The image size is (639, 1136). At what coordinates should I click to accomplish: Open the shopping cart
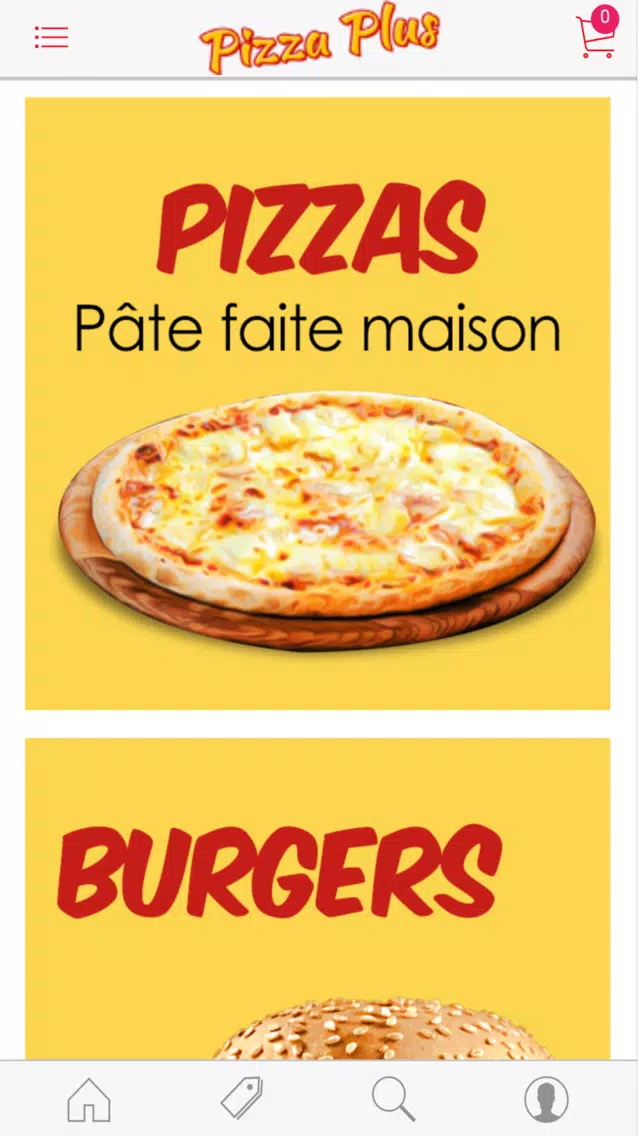point(597,33)
